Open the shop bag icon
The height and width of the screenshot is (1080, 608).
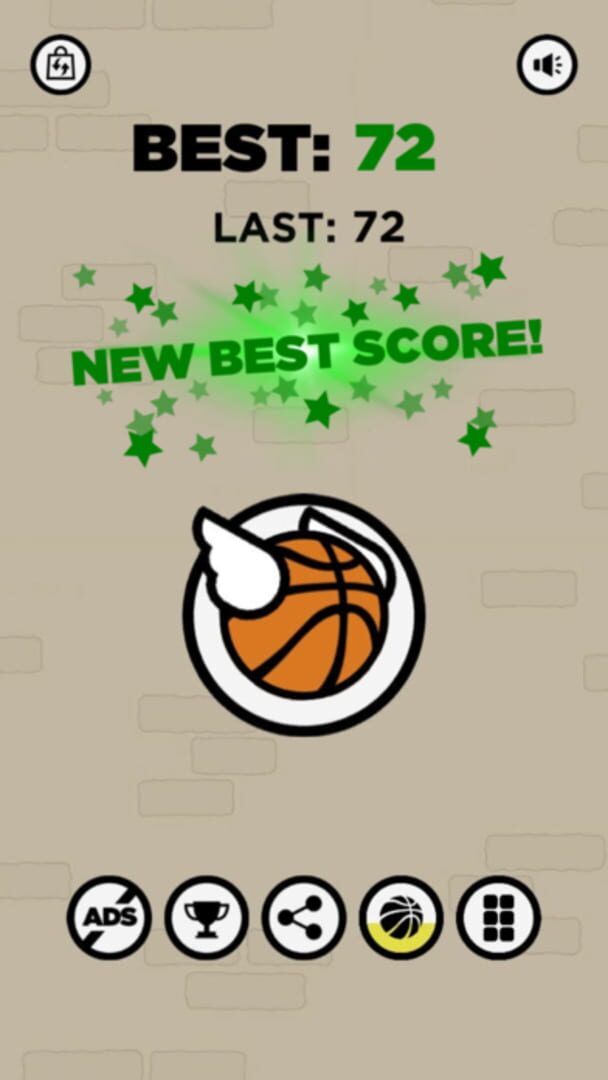point(61,65)
